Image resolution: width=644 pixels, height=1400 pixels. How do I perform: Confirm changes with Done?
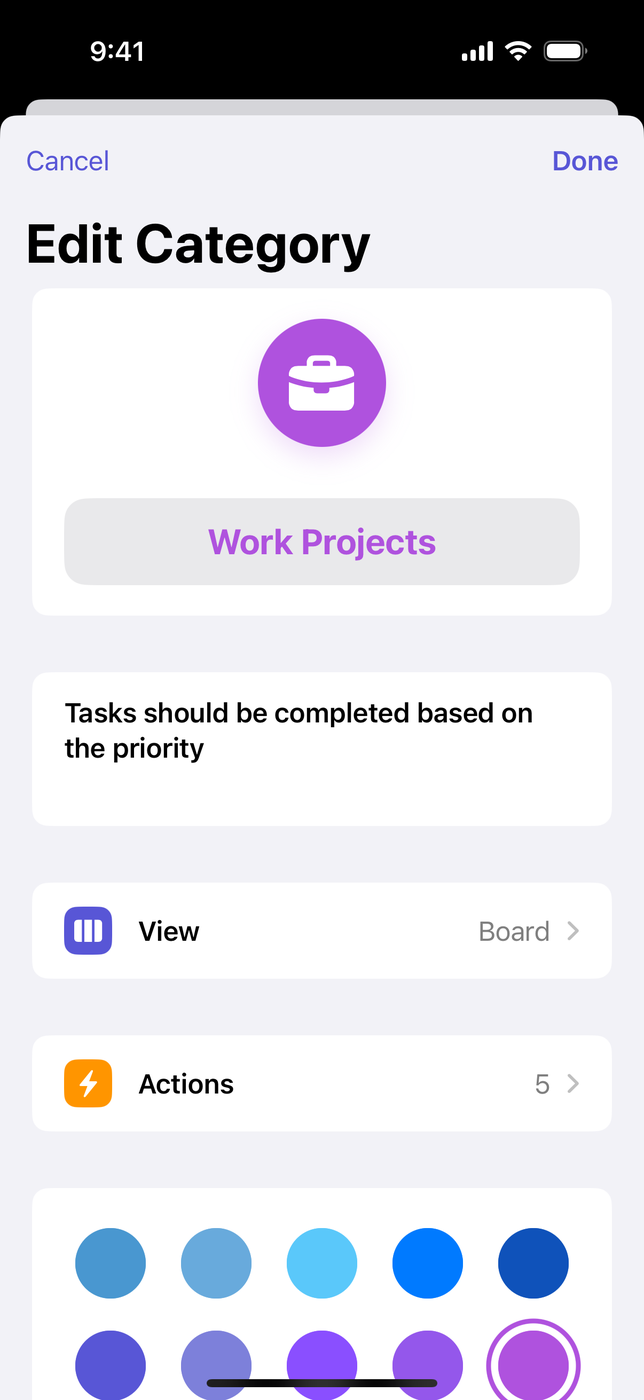tap(585, 161)
